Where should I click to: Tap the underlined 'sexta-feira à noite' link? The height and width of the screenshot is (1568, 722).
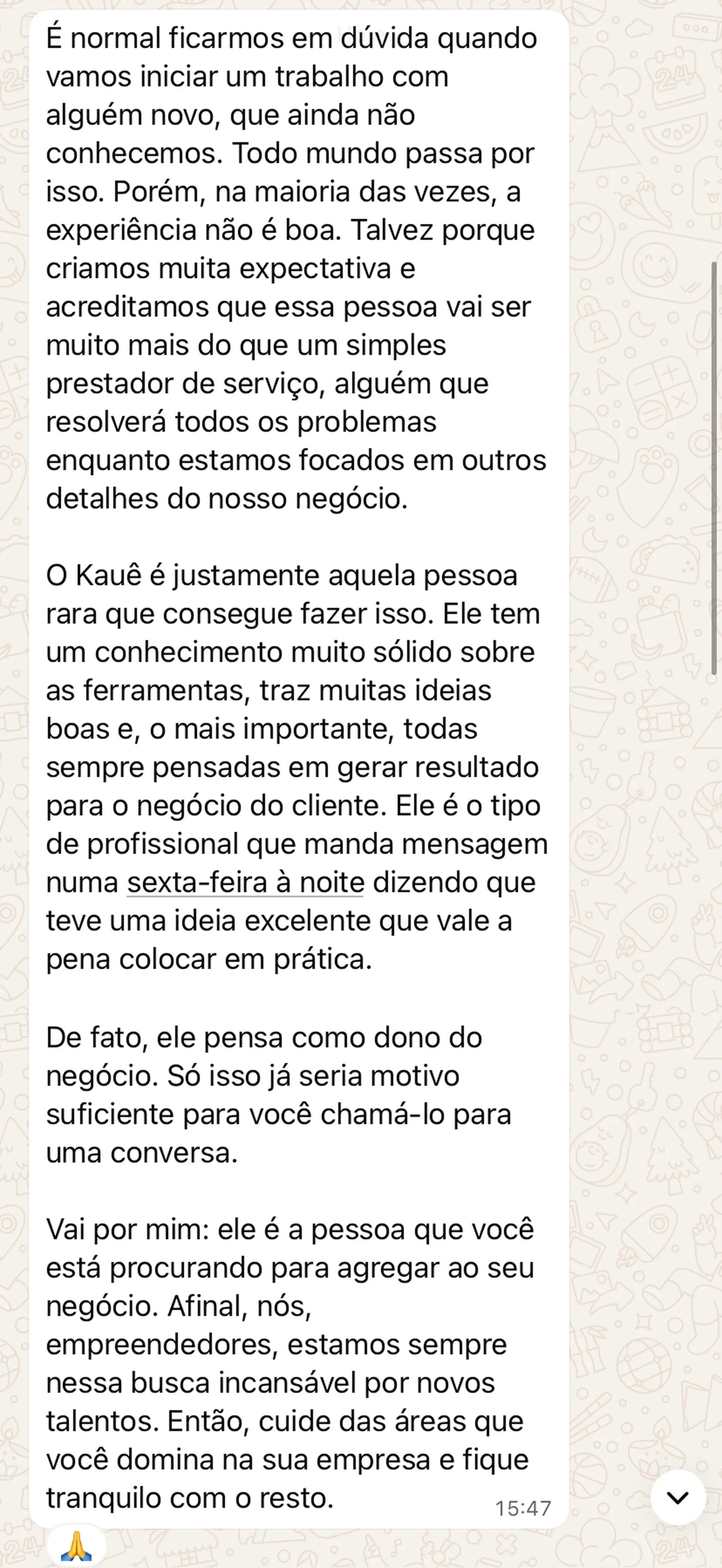click(245, 883)
